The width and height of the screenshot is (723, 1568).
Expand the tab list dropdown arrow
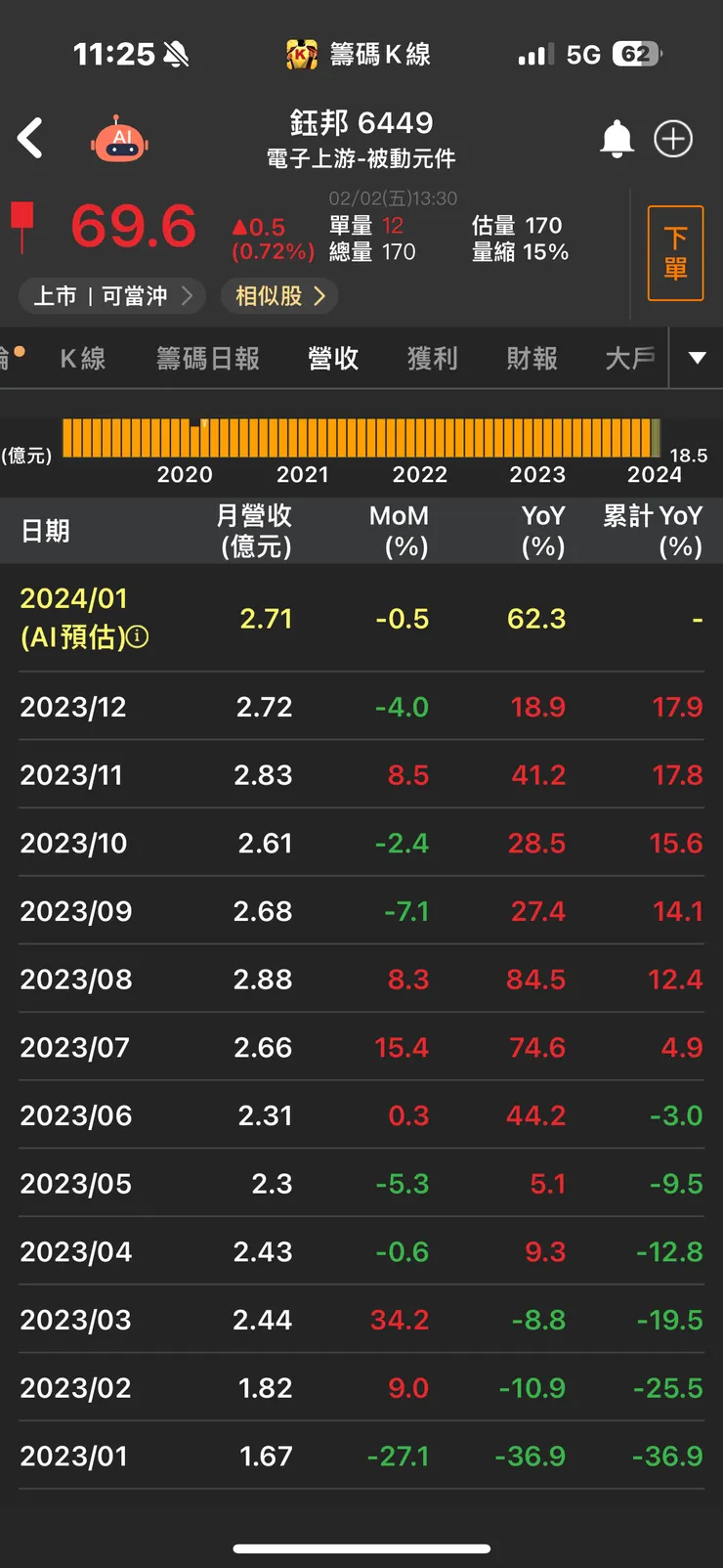point(697,358)
